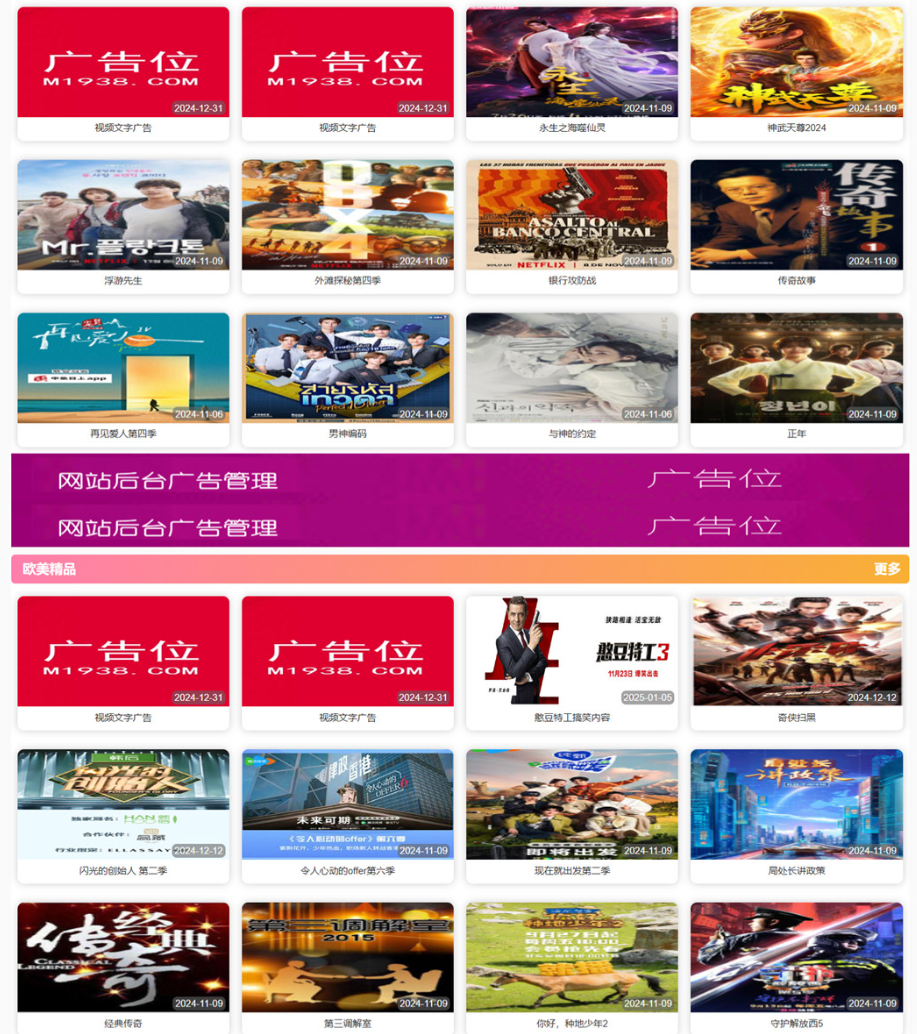The height and width of the screenshot is (1034, 917).
Task: View the 传奇故事 video card
Action: point(796,215)
